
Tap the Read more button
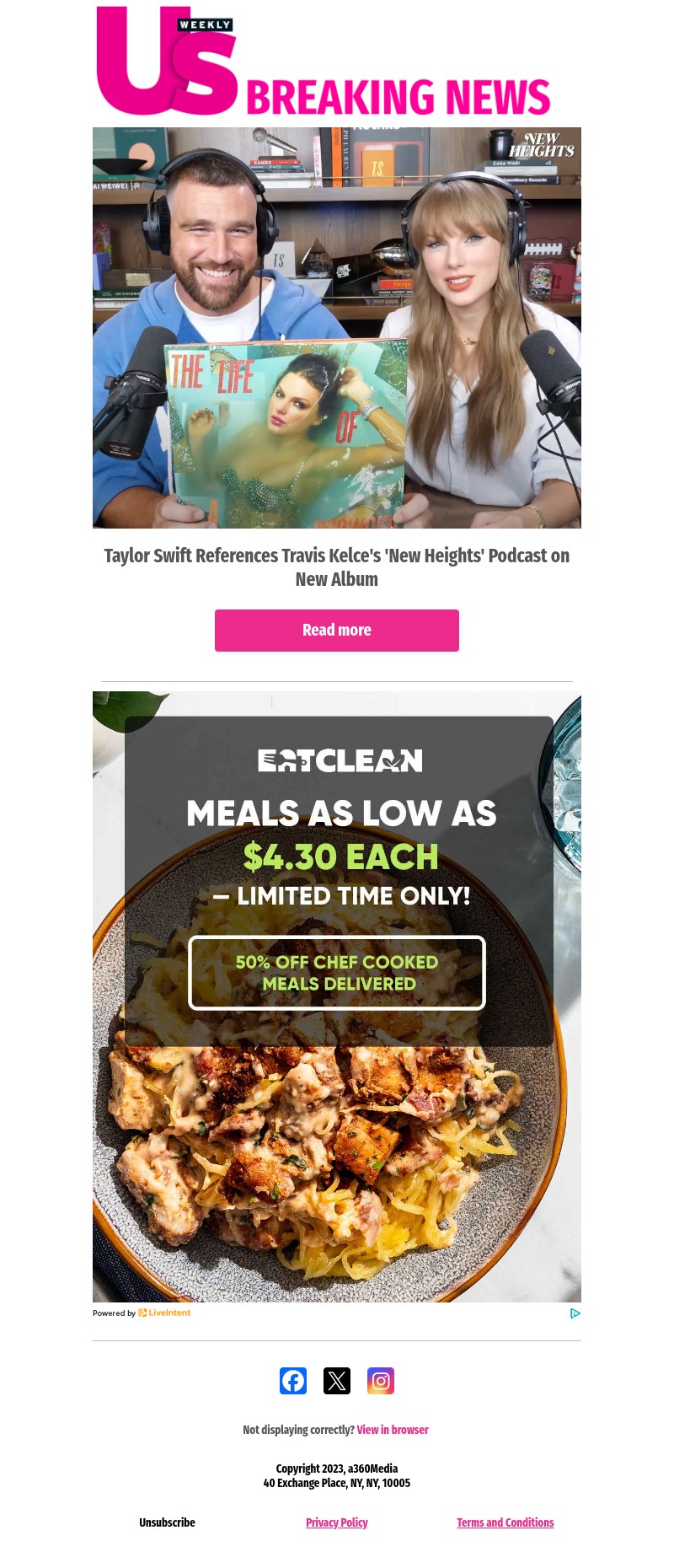[x=337, y=631]
